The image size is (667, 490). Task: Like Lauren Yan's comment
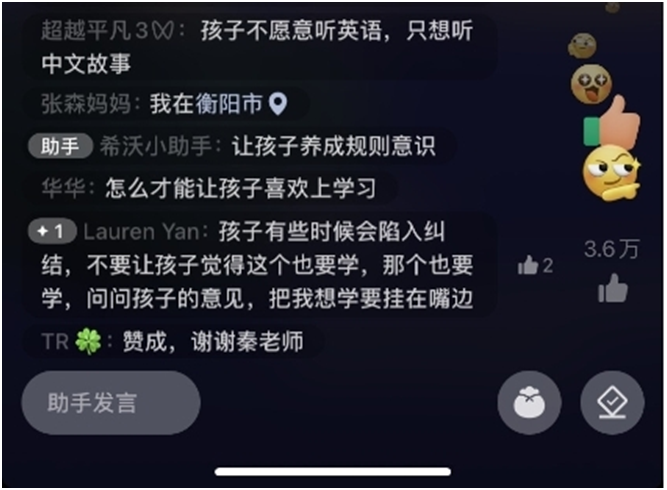point(535,265)
